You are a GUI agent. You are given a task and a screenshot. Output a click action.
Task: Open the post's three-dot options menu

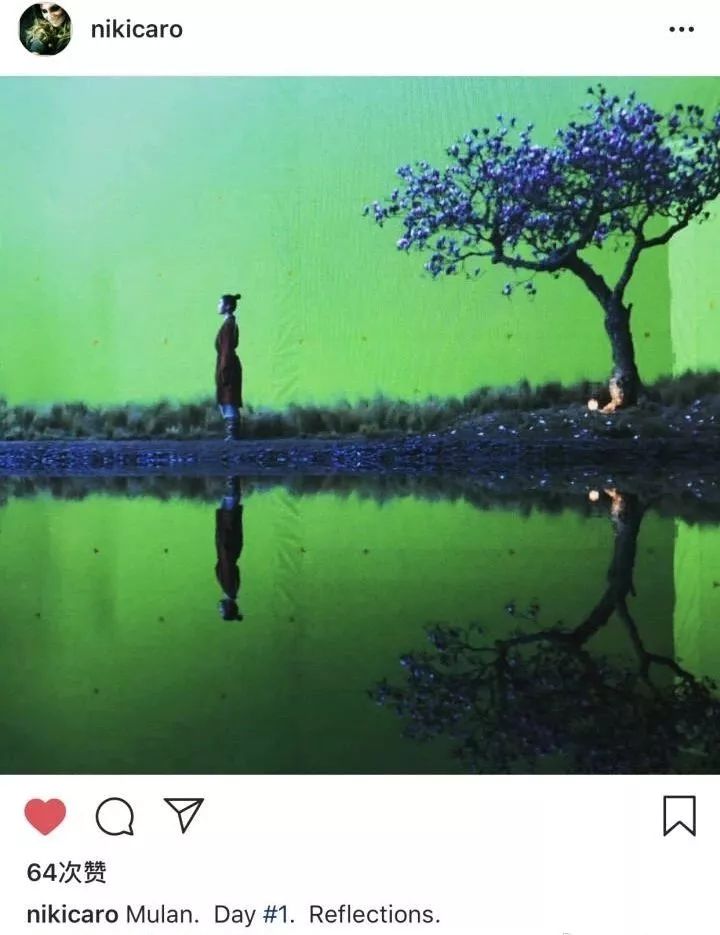681,30
